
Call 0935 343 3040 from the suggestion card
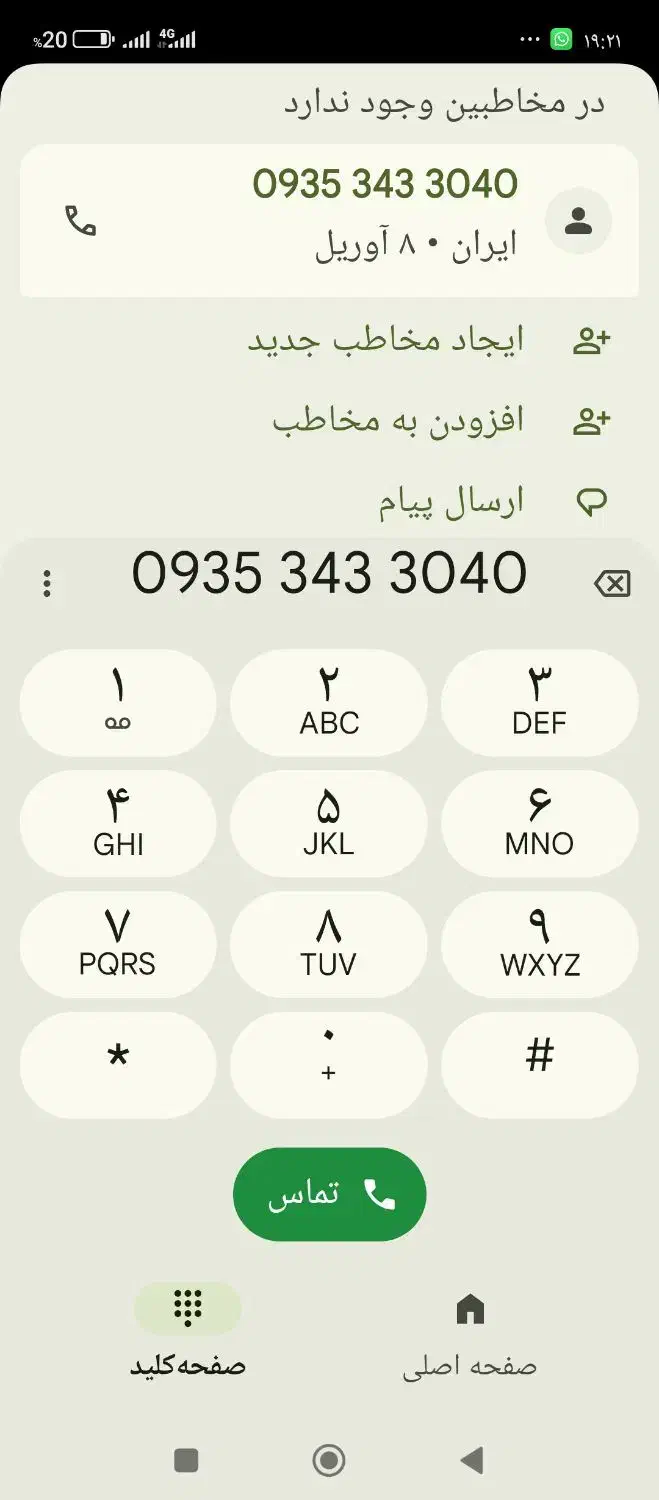point(81,220)
